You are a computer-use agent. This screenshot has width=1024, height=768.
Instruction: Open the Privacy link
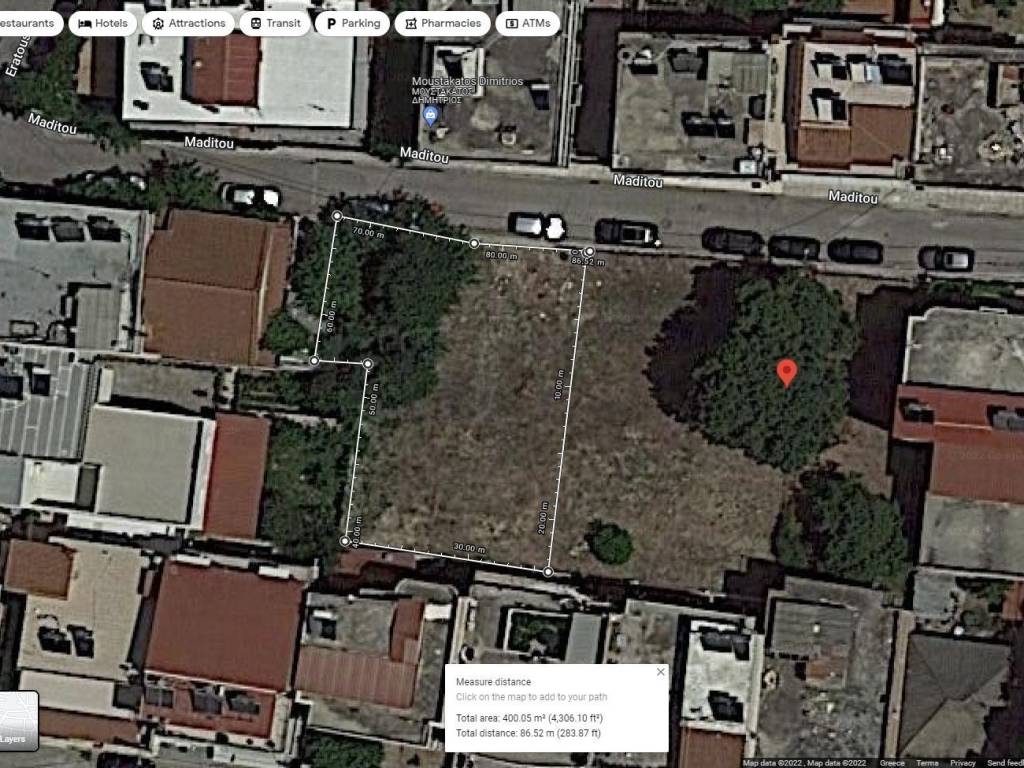[963, 763]
